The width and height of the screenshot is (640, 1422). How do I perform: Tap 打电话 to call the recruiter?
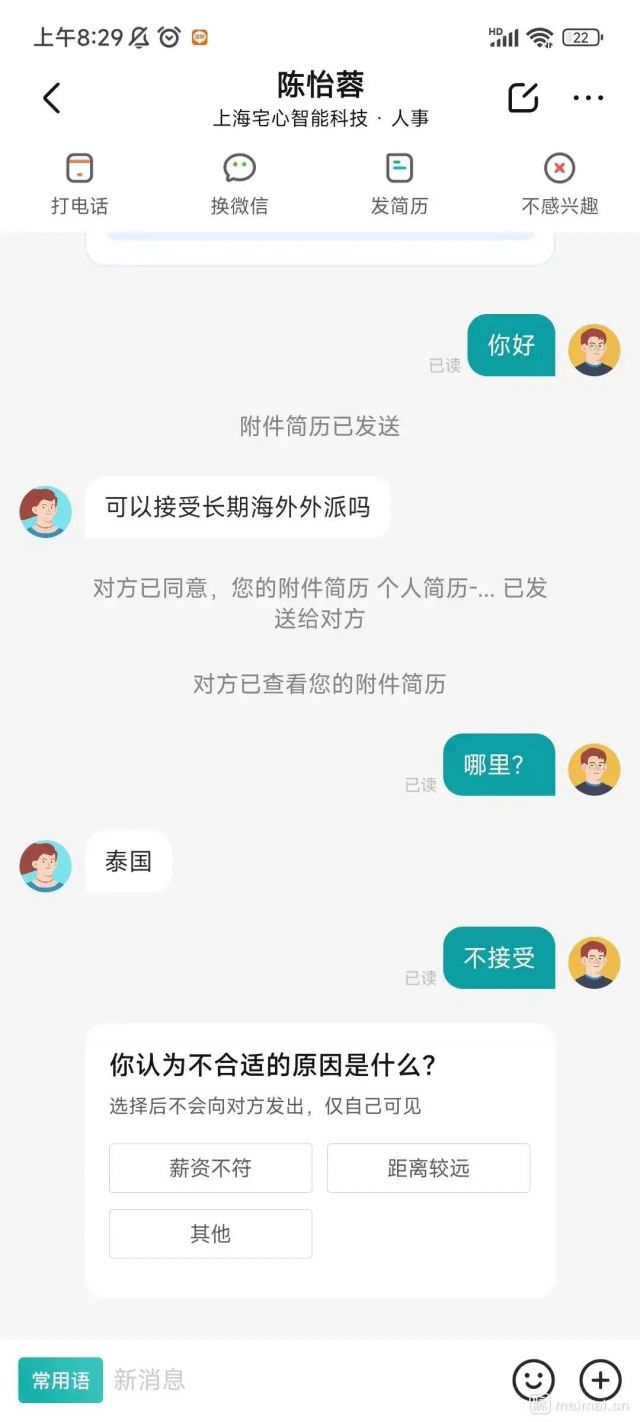point(79,184)
